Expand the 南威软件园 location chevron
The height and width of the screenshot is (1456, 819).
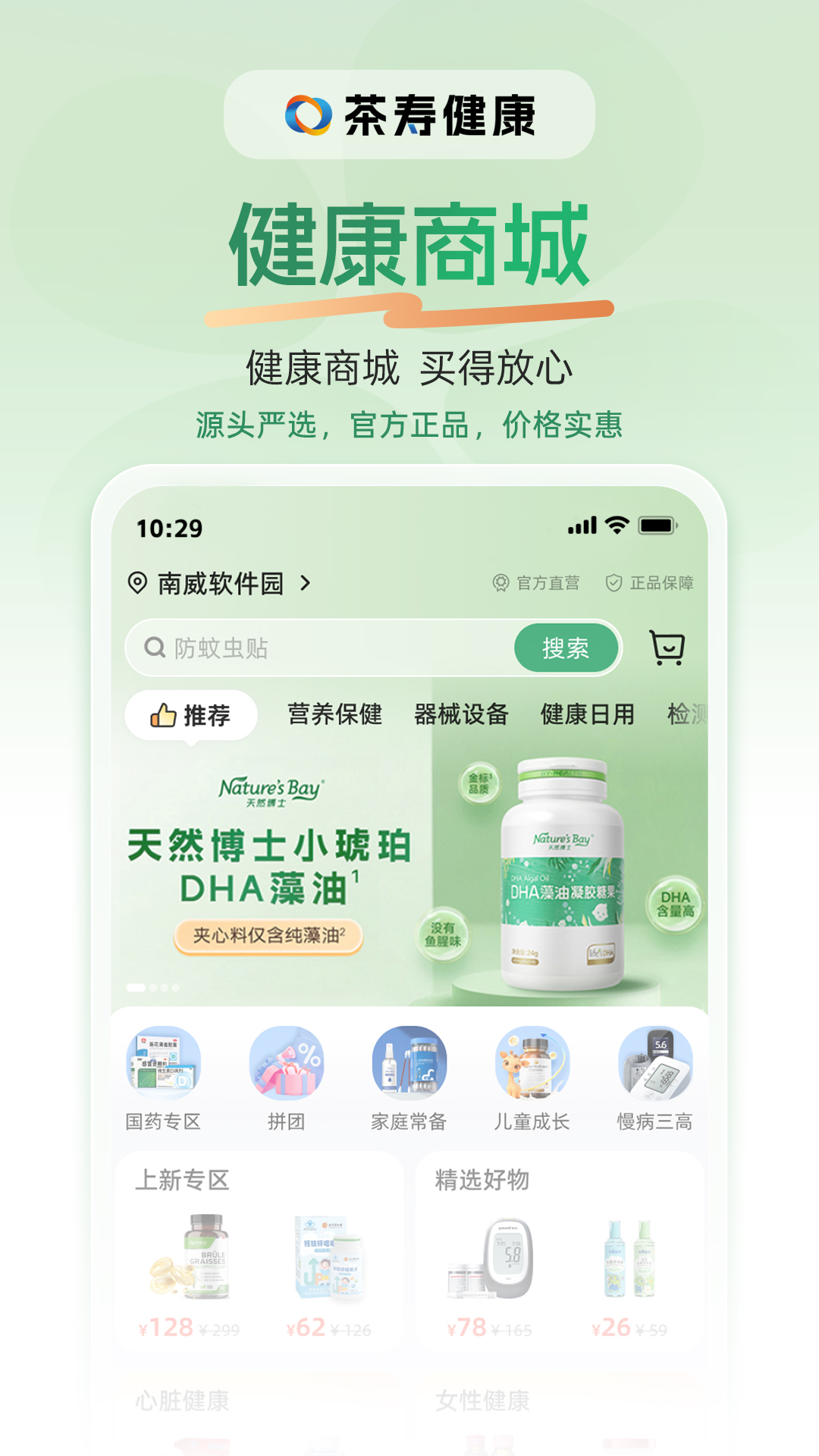(x=306, y=584)
